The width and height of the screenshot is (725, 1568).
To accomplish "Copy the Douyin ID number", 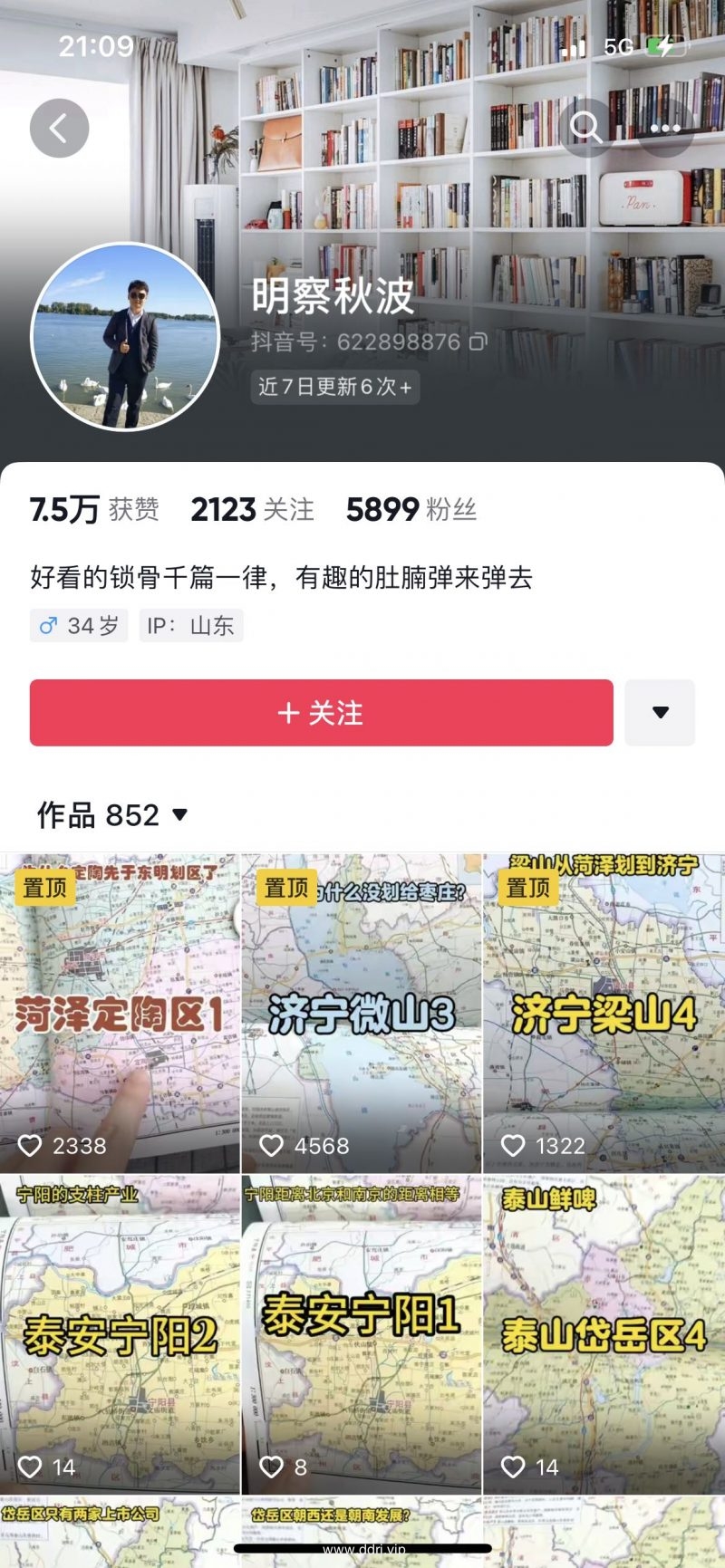I will tap(478, 341).
